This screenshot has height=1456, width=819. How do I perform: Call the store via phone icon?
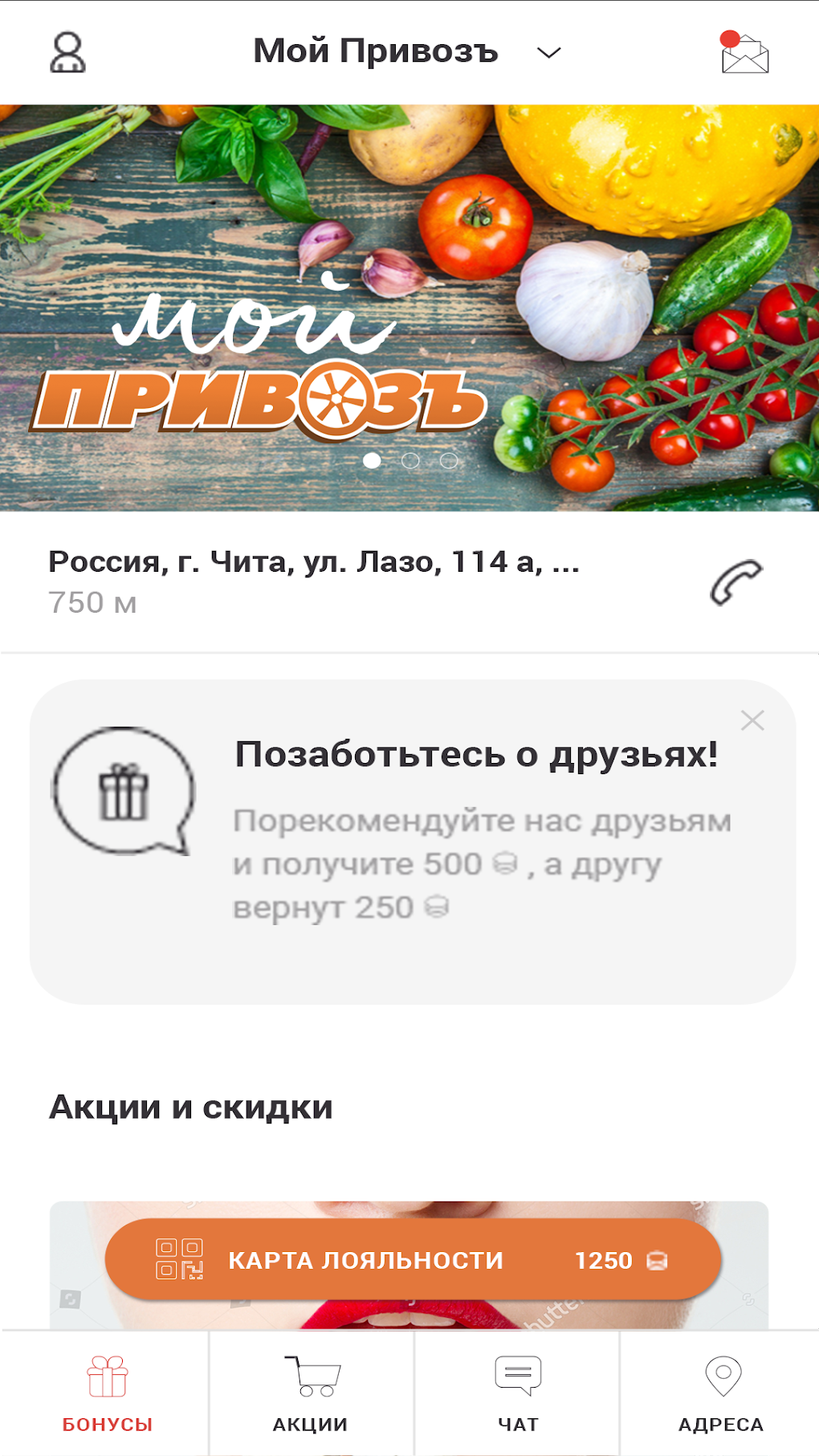coord(735,582)
